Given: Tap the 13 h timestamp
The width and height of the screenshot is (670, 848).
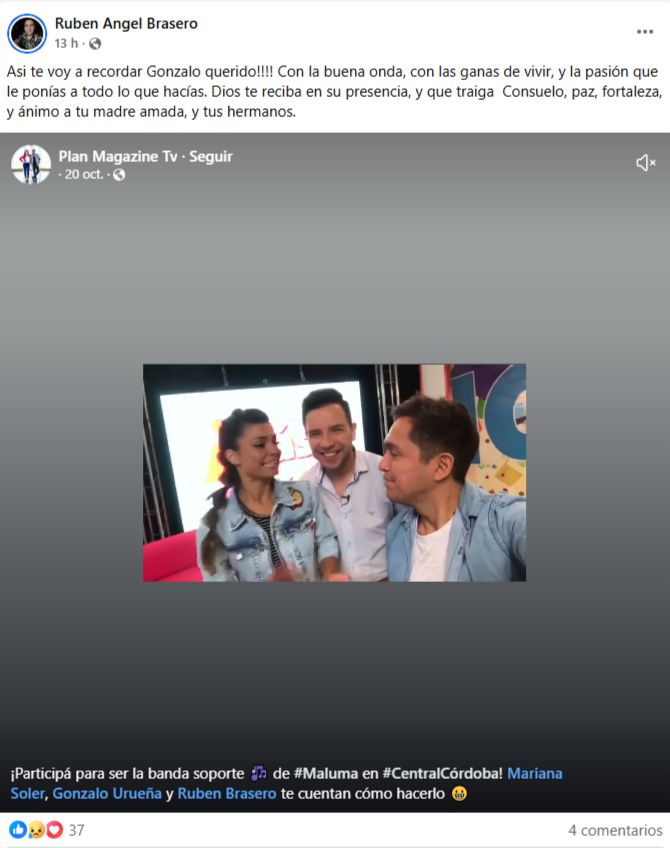Looking at the screenshot, I should [66, 43].
